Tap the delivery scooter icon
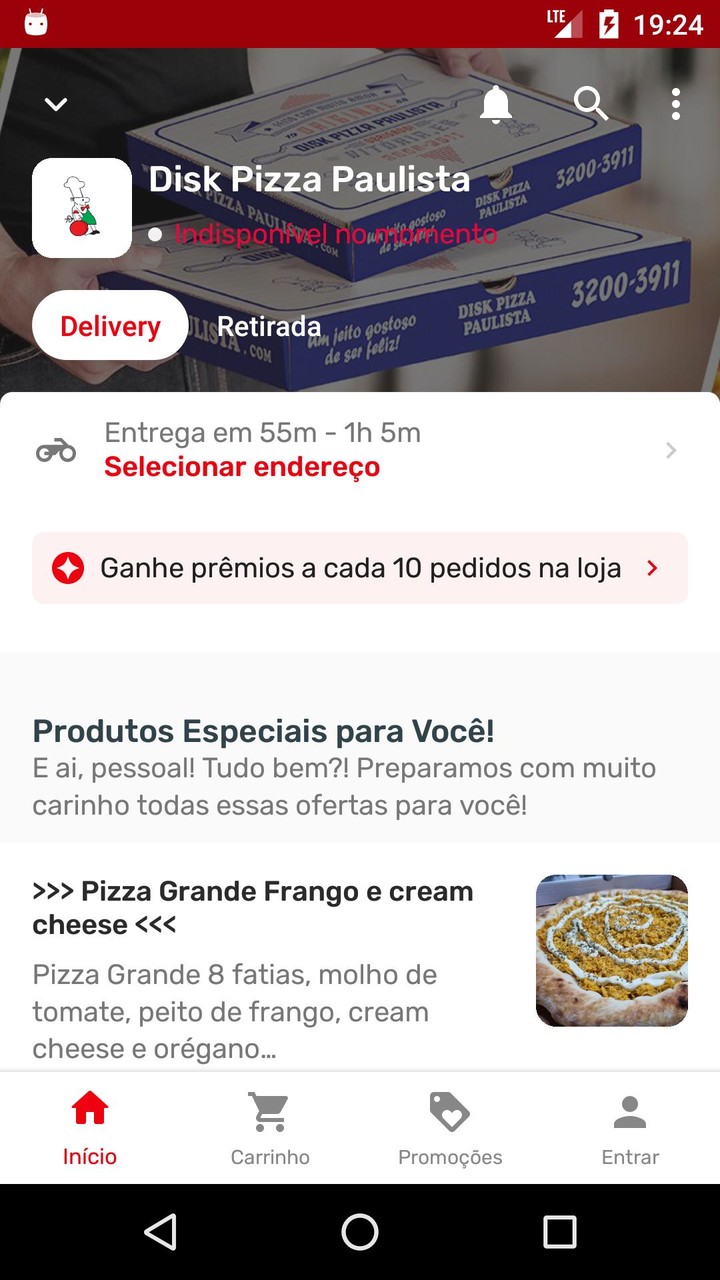Screen dimensions: 720x1280 (x=56, y=450)
